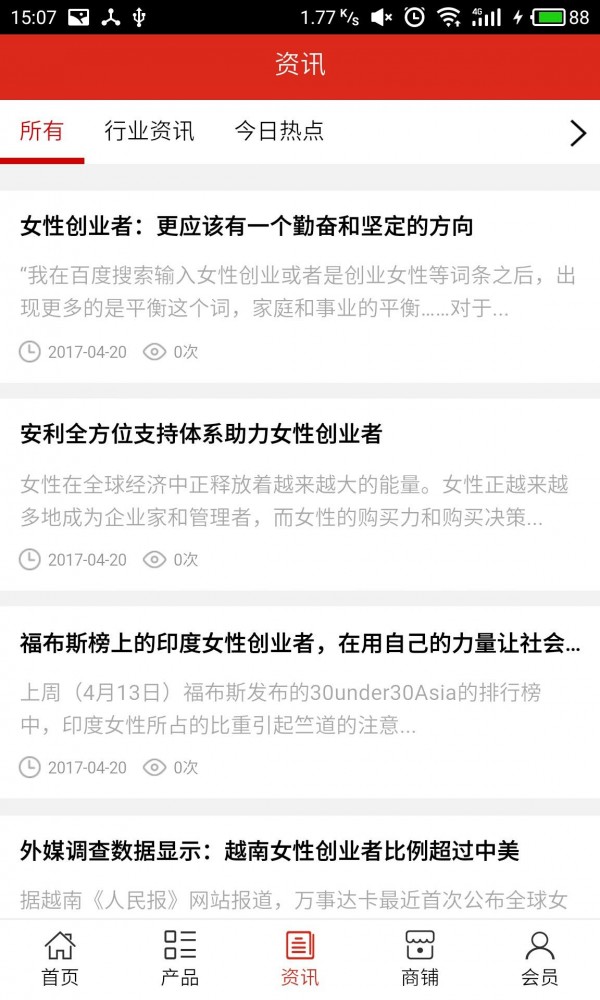Read 安利全方位支持体系助力女性创业者 article
This screenshot has height=1000, width=600.
201,434
